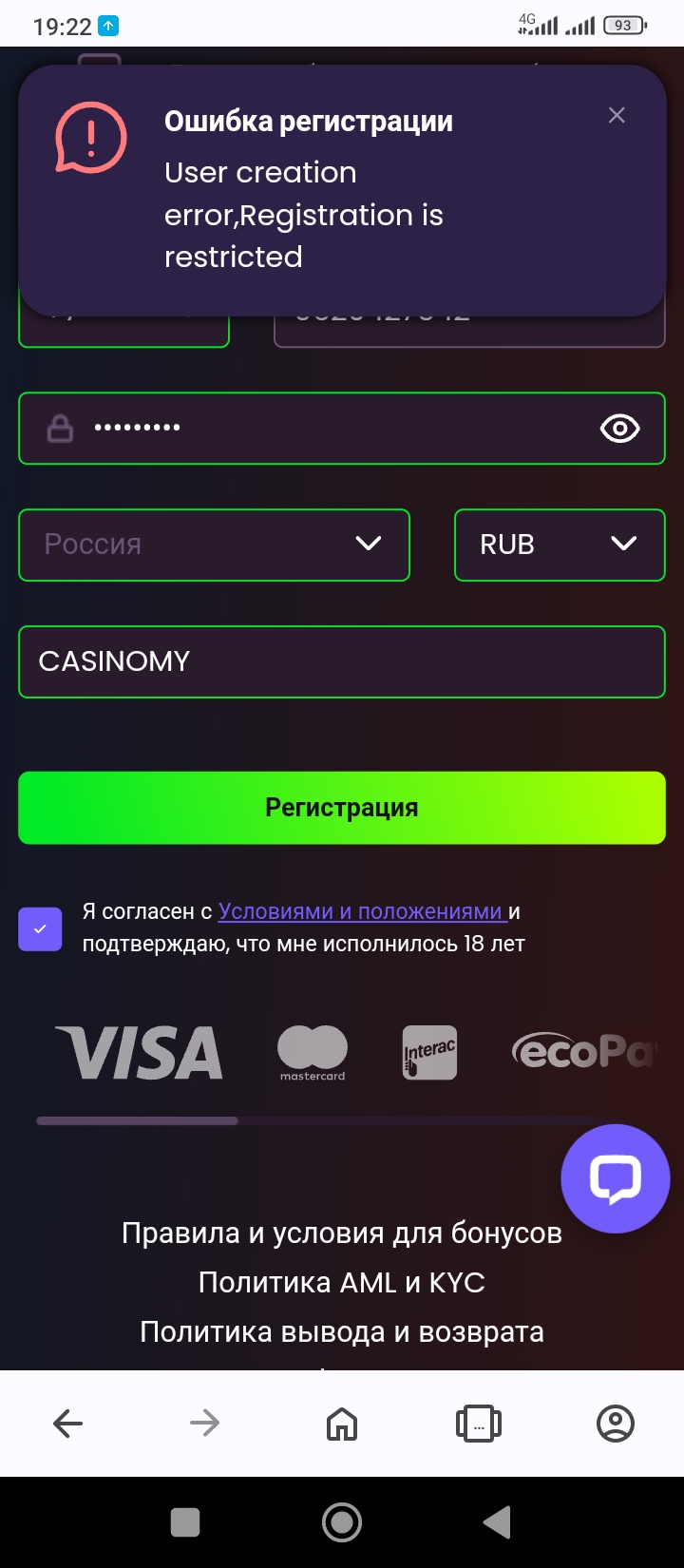
Task: Uncheck the terms agreement checkbox
Action: pyautogui.click(x=40, y=929)
